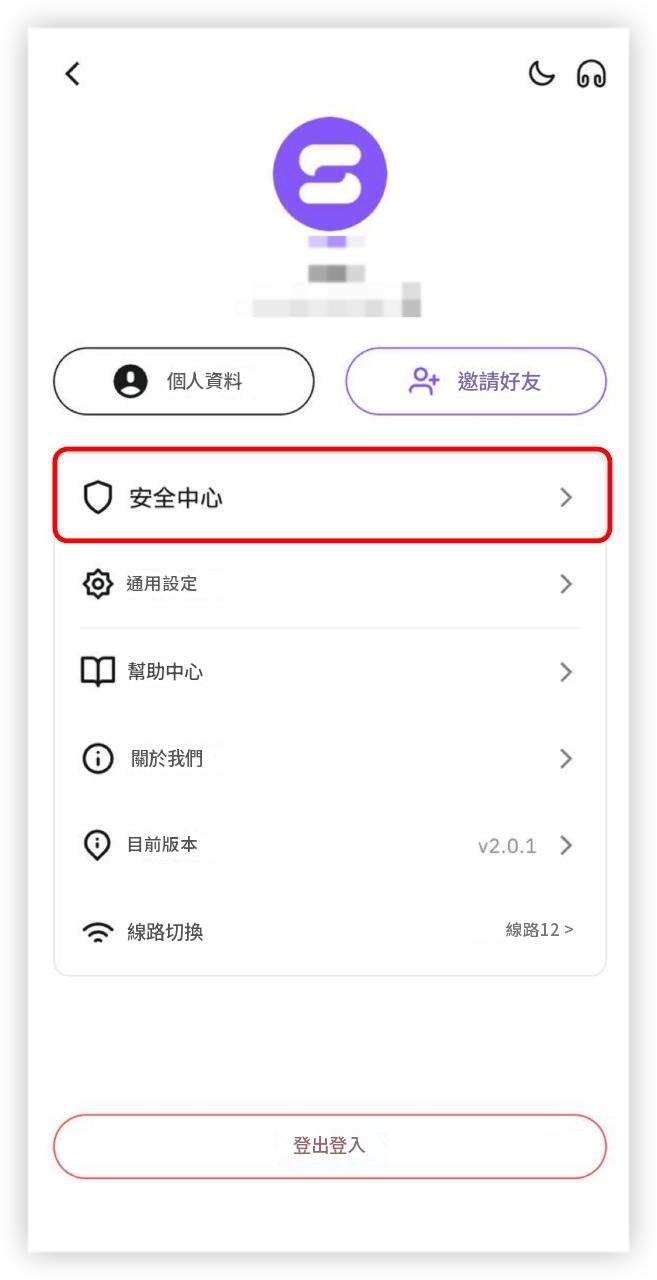This screenshot has height=1280, width=657.
Task: Open 幫助中心 help center
Action: 331,671
